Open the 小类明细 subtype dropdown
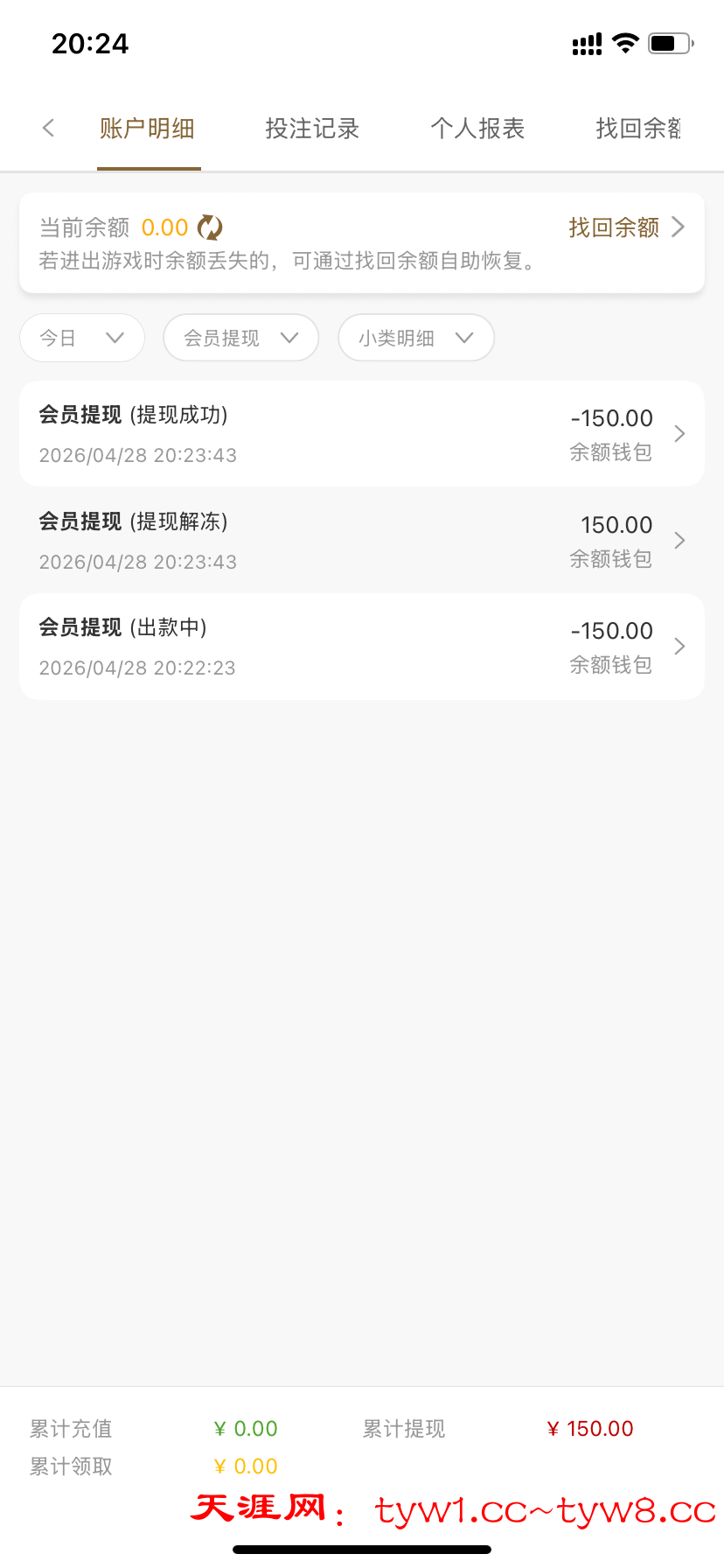The width and height of the screenshot is (724, 1568). 416,337
